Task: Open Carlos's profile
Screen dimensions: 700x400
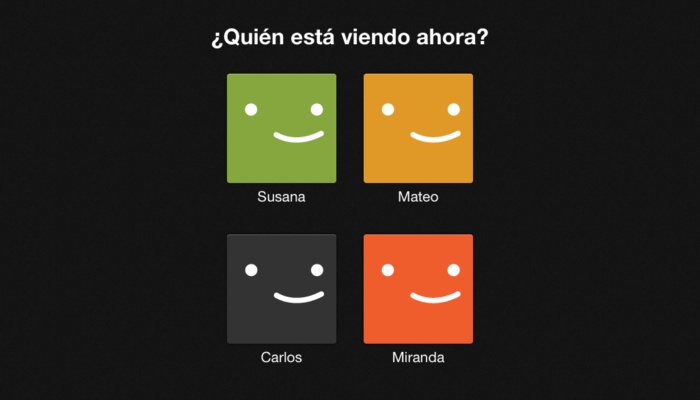Action: [x=281, y=289]
